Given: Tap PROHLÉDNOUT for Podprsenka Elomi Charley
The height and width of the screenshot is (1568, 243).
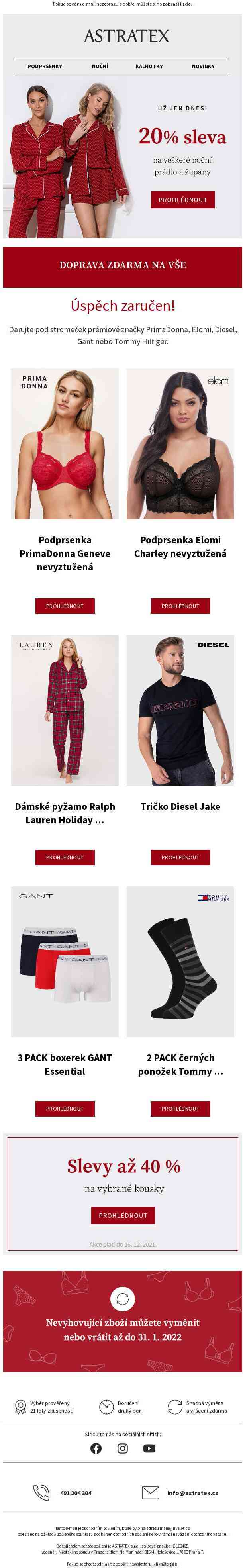Looking at the screenshot, I should point(180,606).
